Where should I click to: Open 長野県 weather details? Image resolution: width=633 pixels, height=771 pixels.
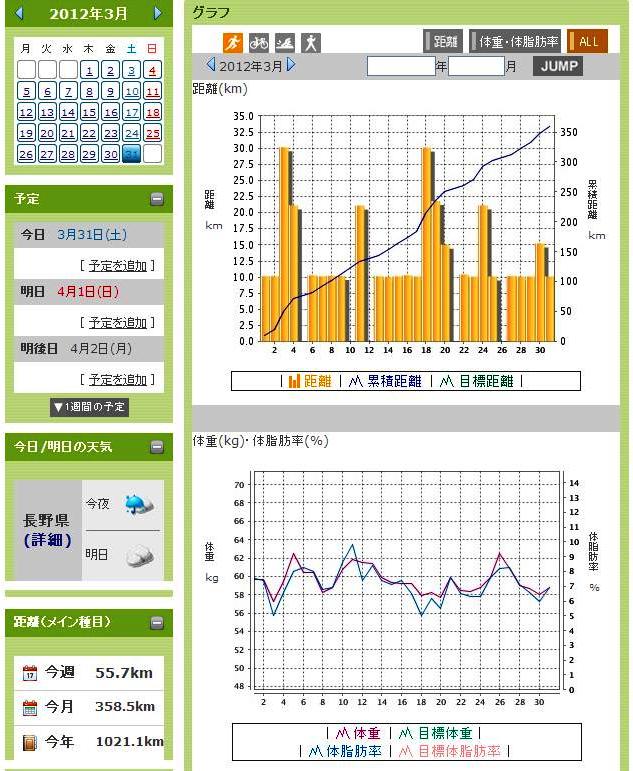point(47,540)
